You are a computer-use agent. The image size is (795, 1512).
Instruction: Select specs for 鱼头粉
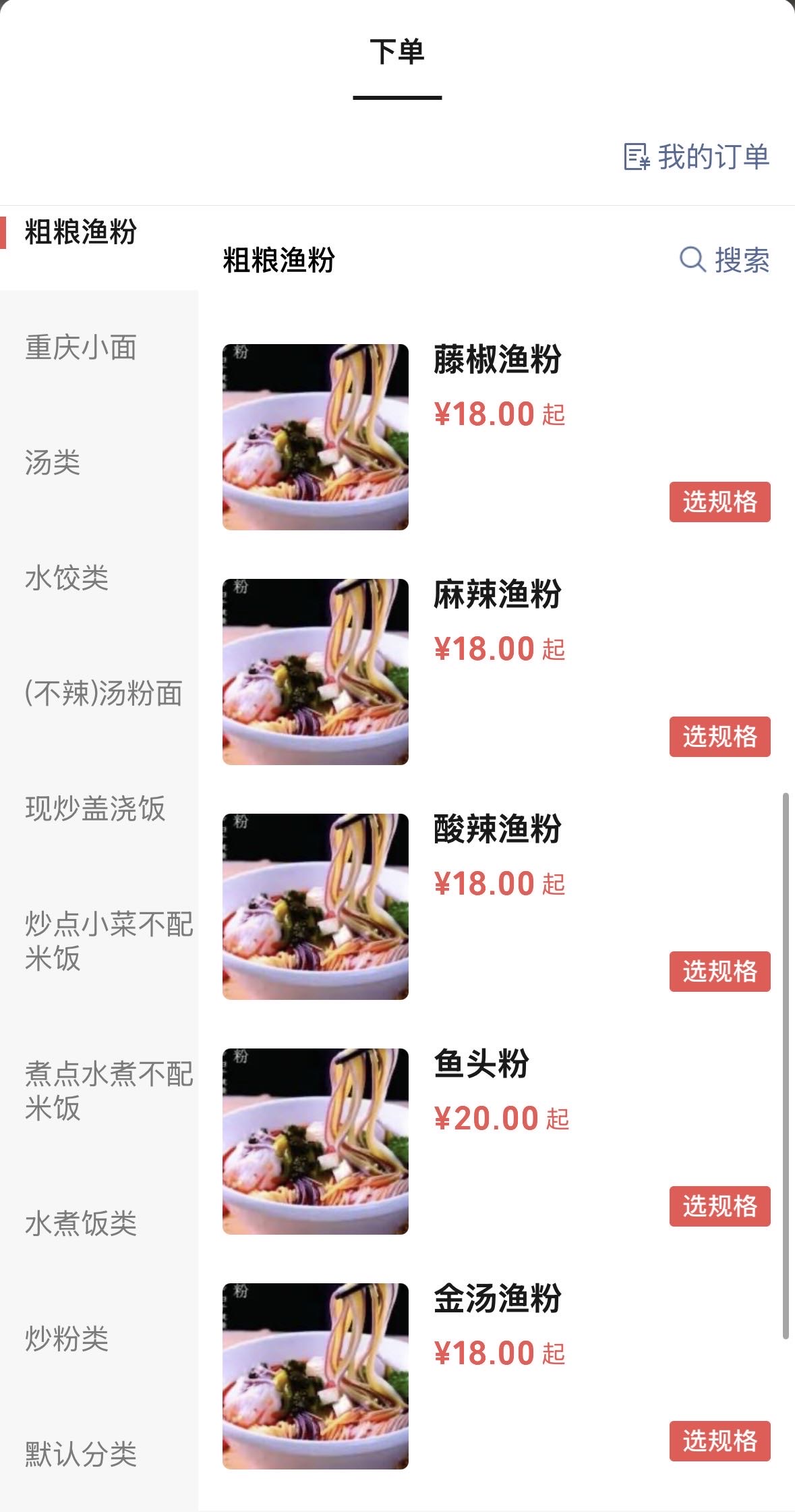coord(719,1206)
